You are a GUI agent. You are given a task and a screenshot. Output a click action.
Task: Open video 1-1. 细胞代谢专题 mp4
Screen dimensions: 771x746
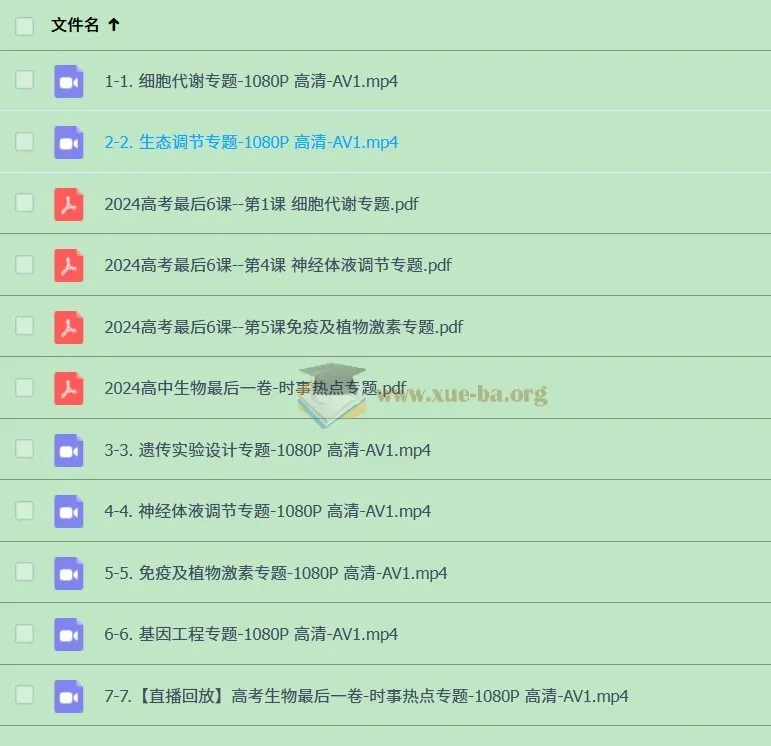tap(251, 81)
